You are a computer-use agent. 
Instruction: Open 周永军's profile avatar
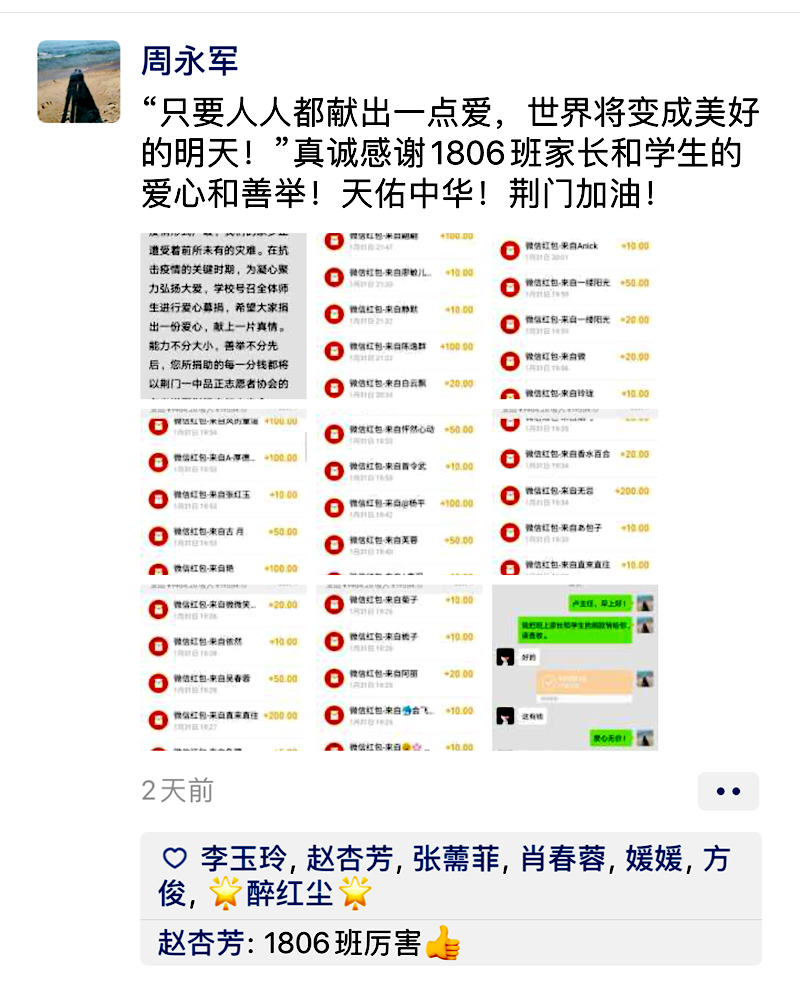pyautogui.click(x=79, y=82)
